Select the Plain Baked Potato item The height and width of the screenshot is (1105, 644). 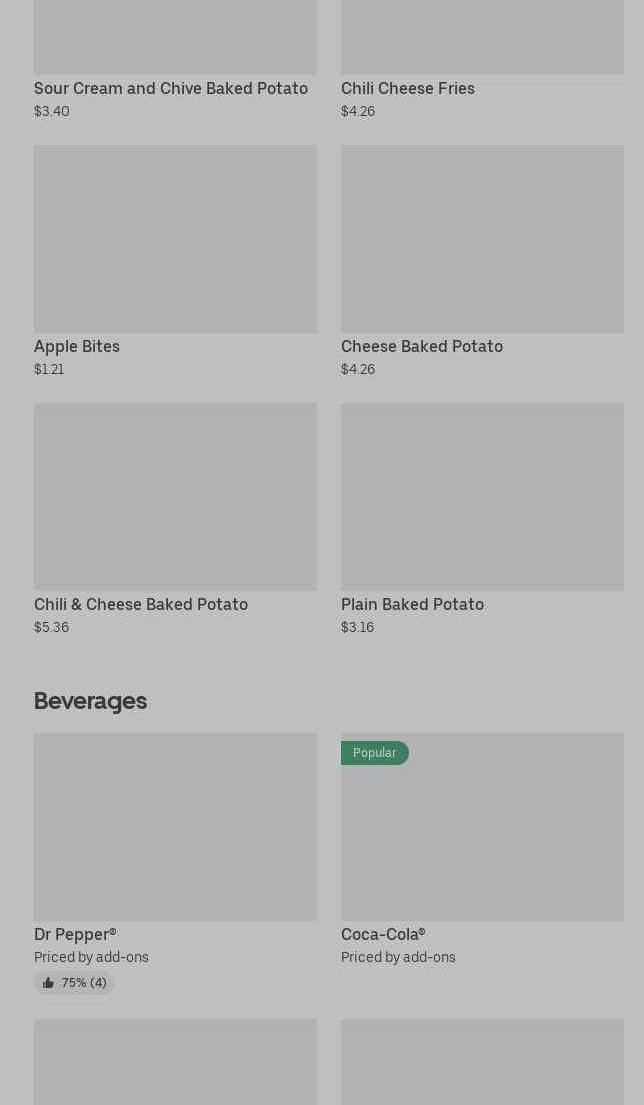tap(482, 519)
